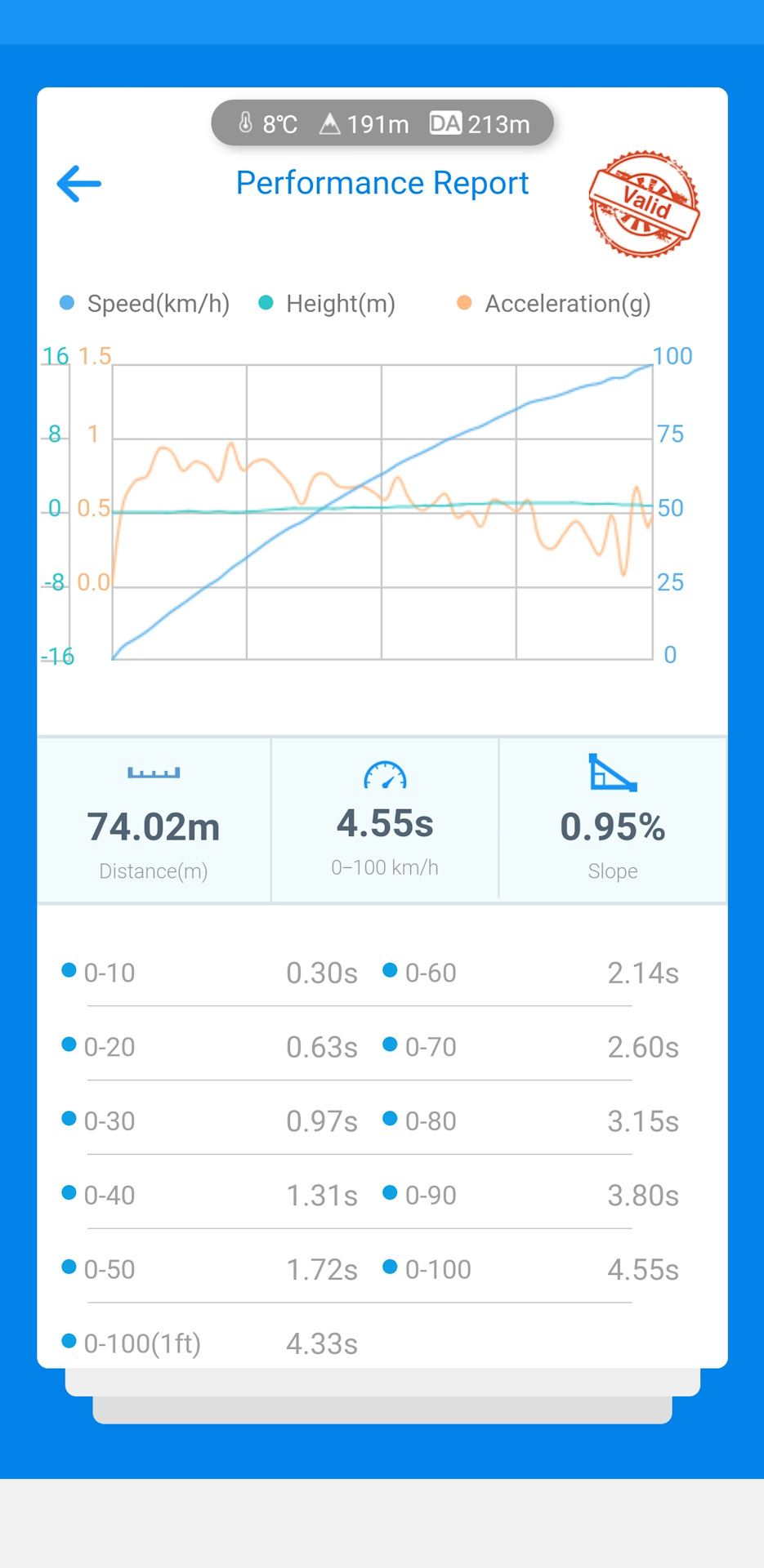Toggle the Height(m) series in the chart legend

[x=328, y=304]
